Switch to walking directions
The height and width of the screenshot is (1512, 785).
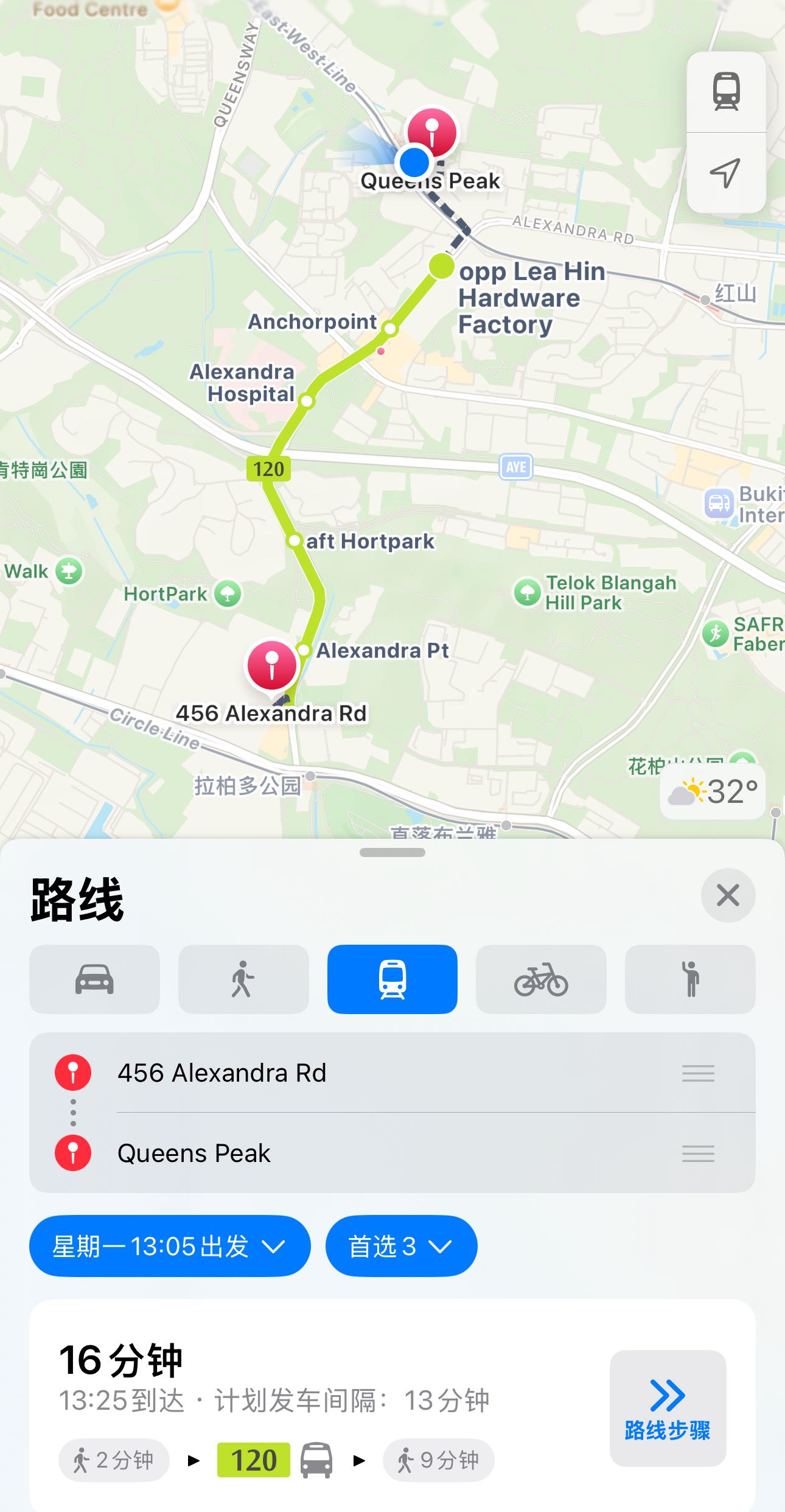(243, 979)
